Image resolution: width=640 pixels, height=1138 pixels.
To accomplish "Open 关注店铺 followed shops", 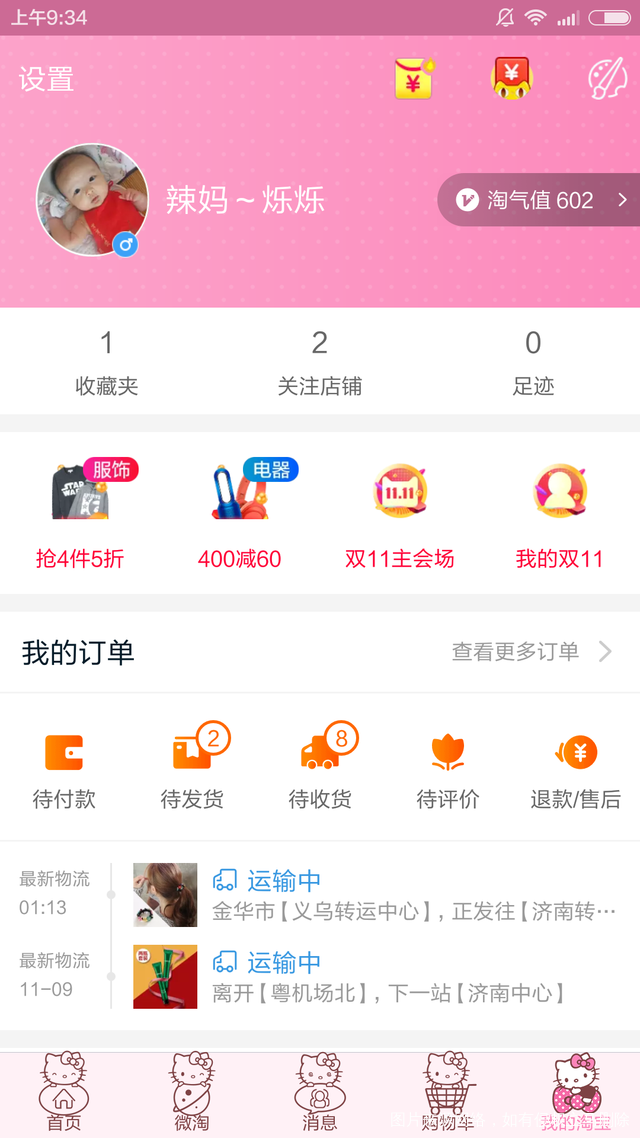I will pyautogui.click(x=320, y=362).
